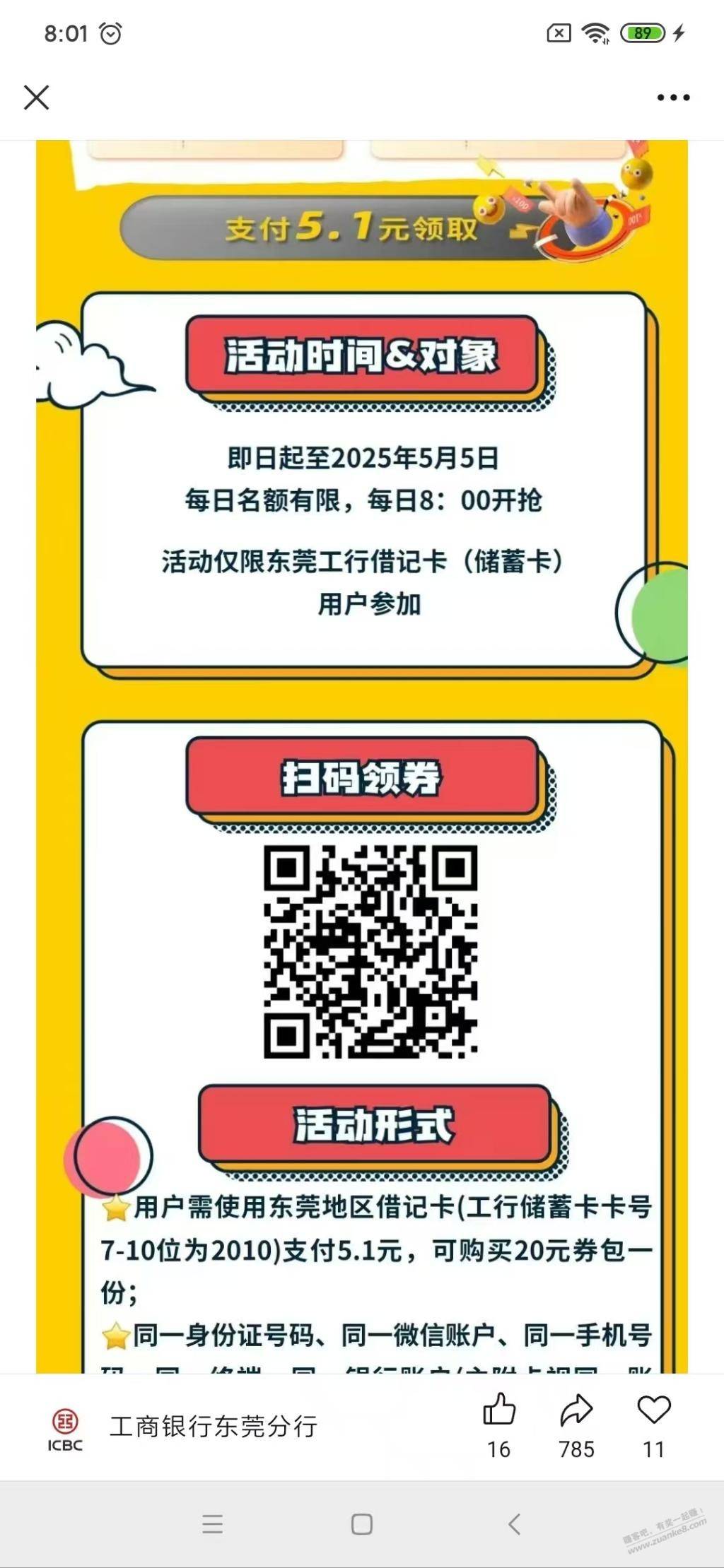Go back with the system back button

click(514, 1524)
